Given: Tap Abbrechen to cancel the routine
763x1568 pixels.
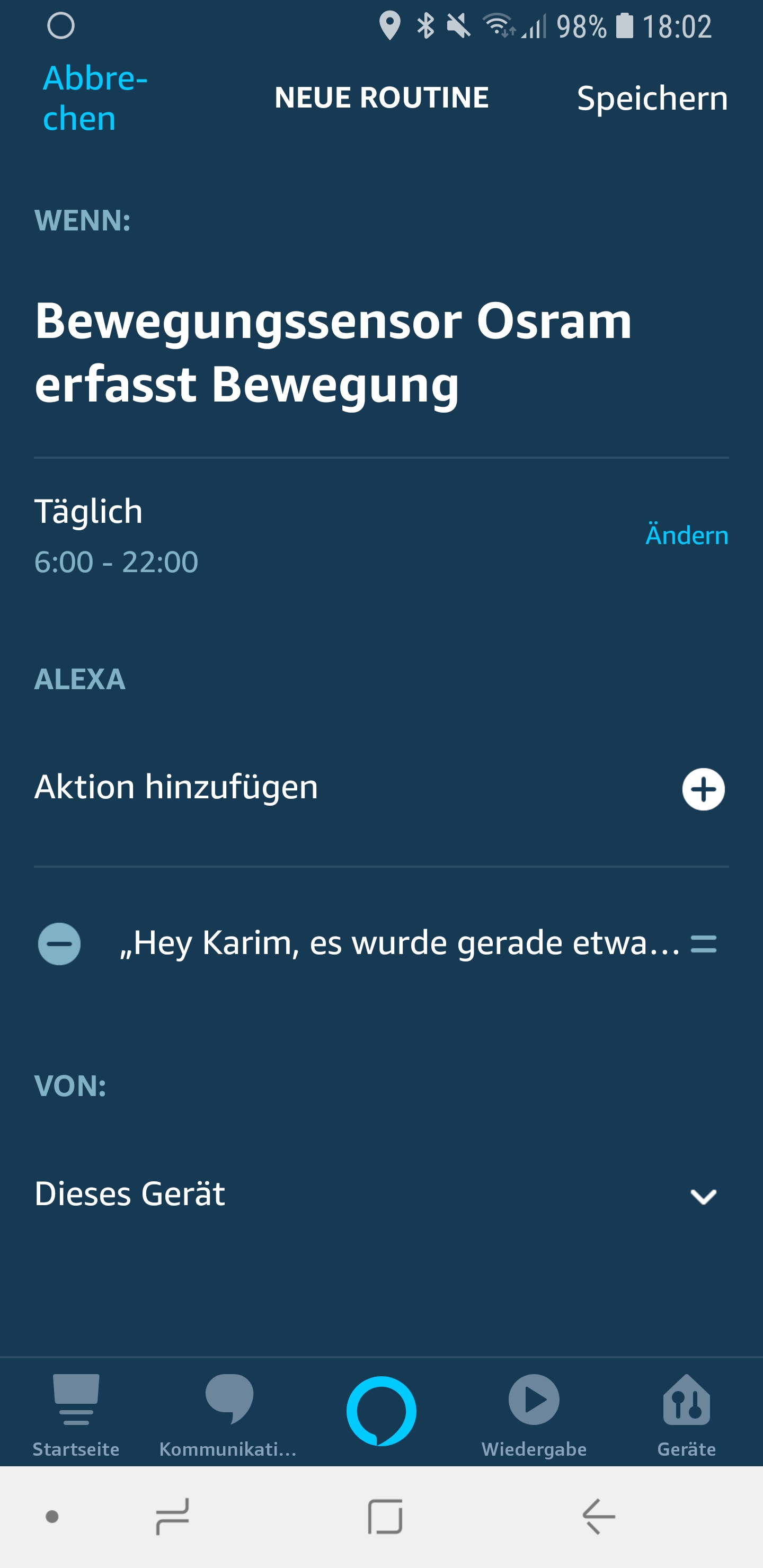Looking at the screenshot, I should tap(94, 98).
